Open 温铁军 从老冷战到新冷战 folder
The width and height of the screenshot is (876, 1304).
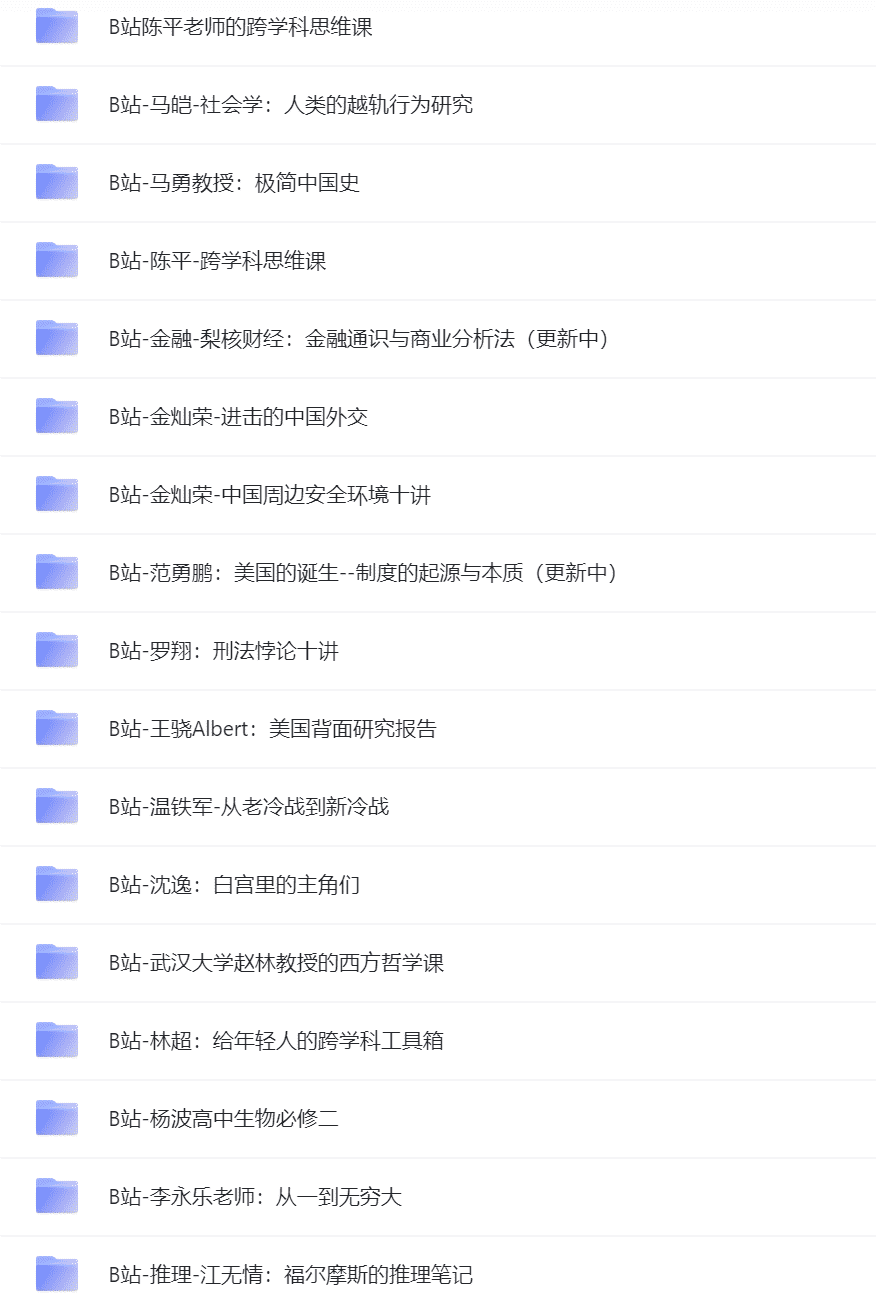pyautogui.click(x=248, y=807)
